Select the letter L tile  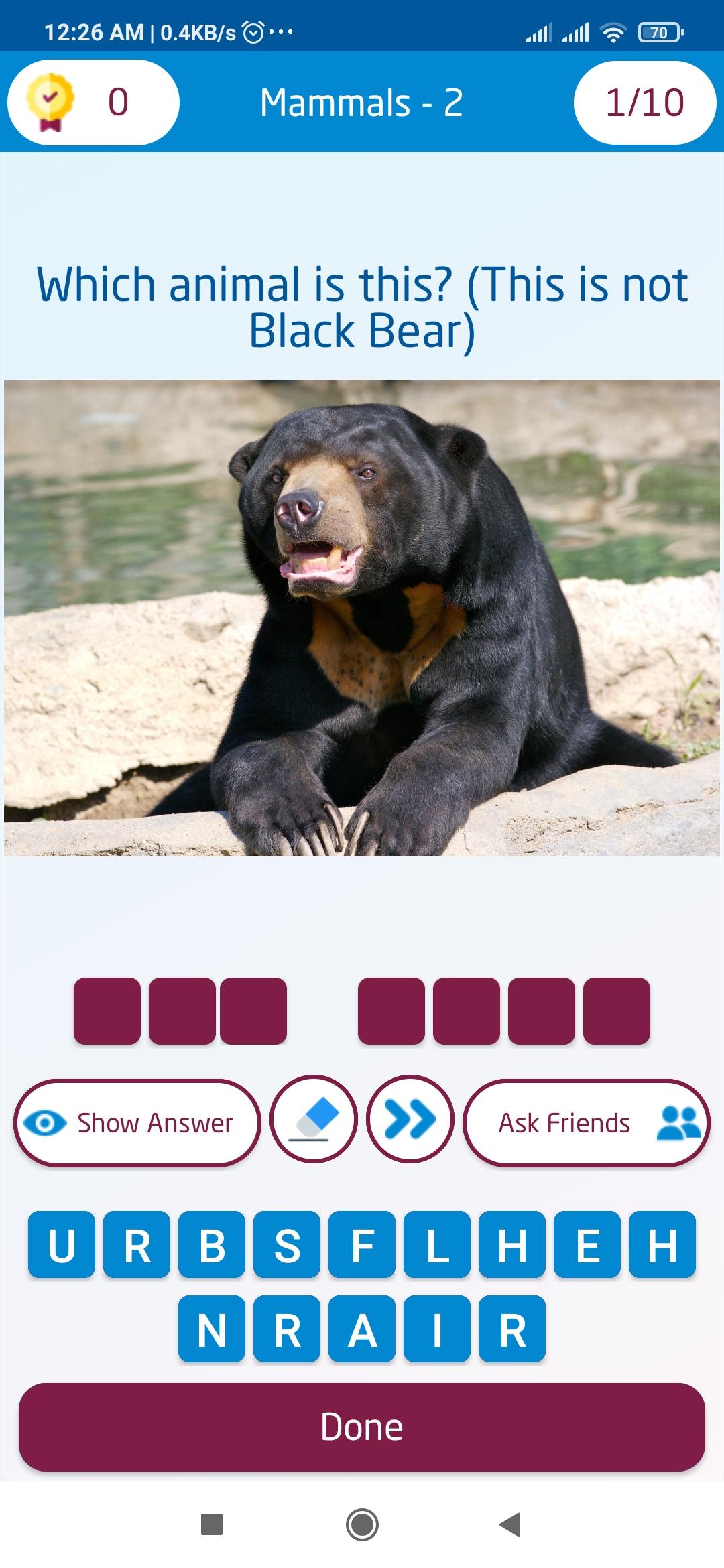point(437,1244)
